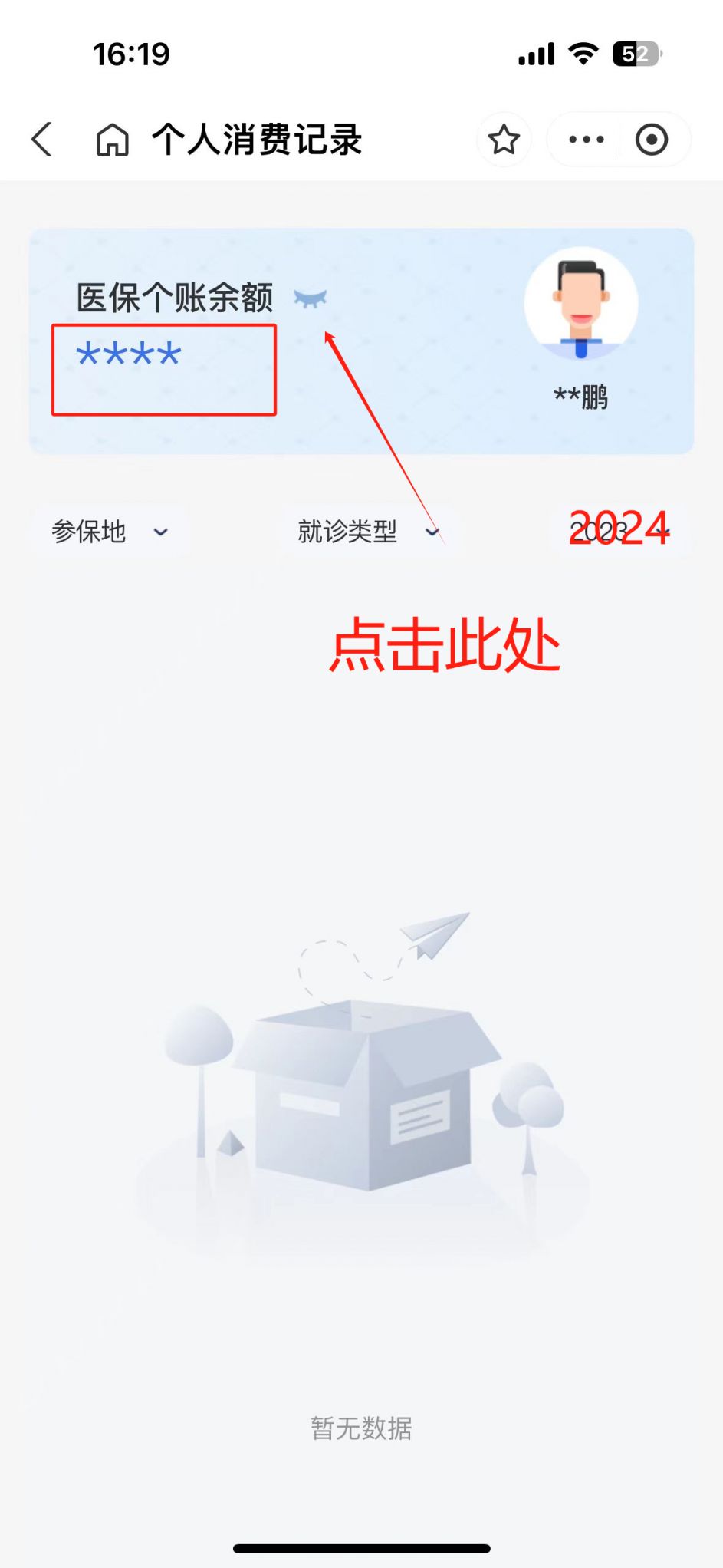Image resolution: width=723 pixels, height=1568 pixels.
Task: Expand the 参保地 dropdown
Action: (109, 532)
